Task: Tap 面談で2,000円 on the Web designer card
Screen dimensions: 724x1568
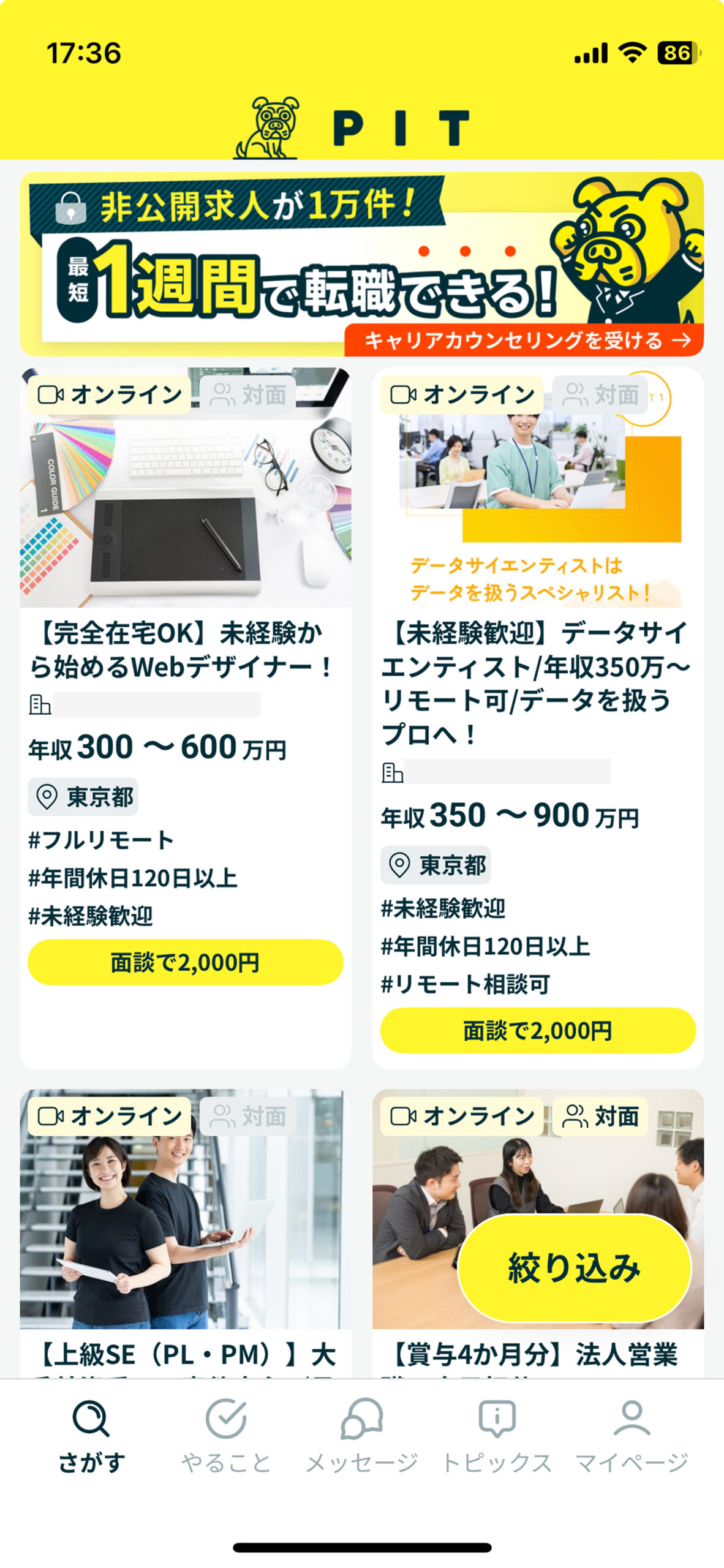Action: 185,962
